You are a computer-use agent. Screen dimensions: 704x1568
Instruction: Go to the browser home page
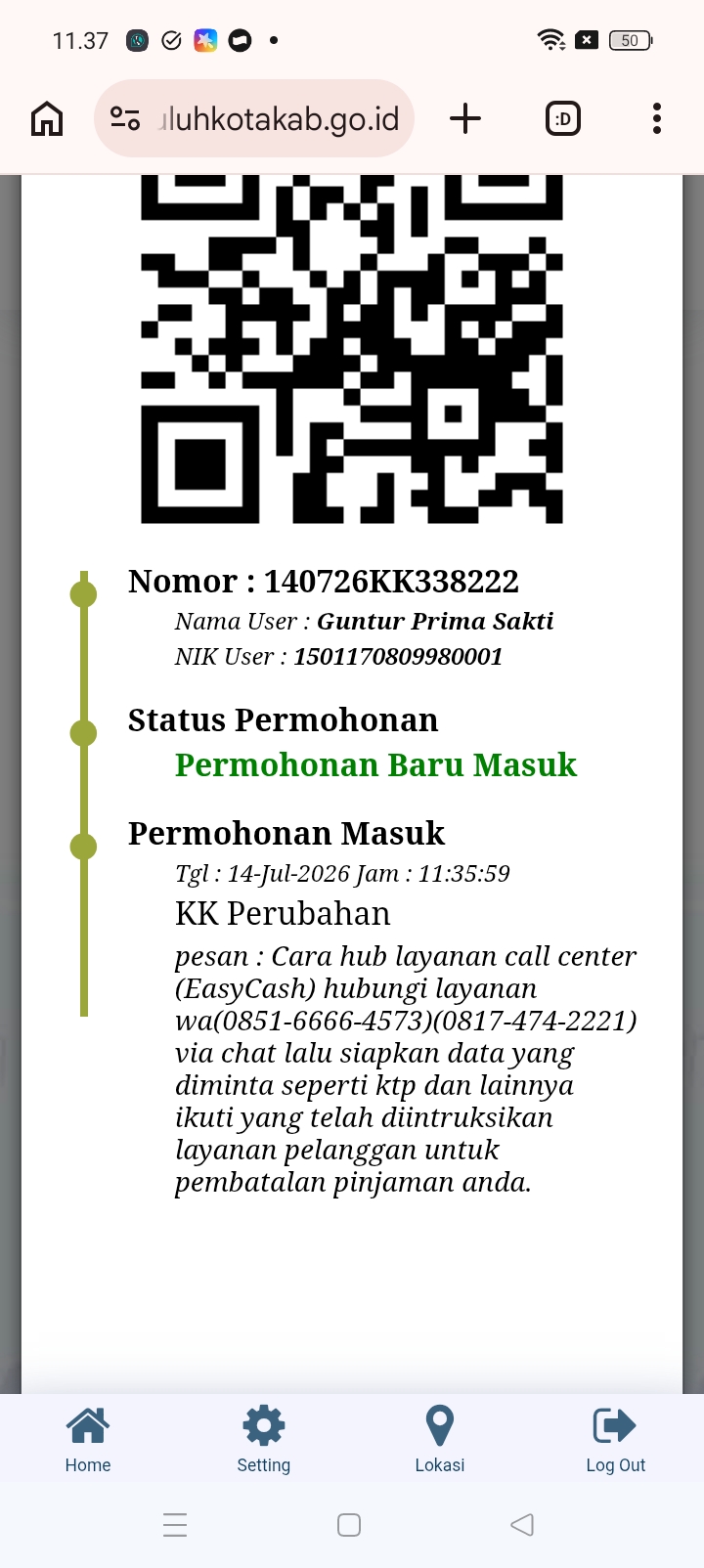point(47,119)
